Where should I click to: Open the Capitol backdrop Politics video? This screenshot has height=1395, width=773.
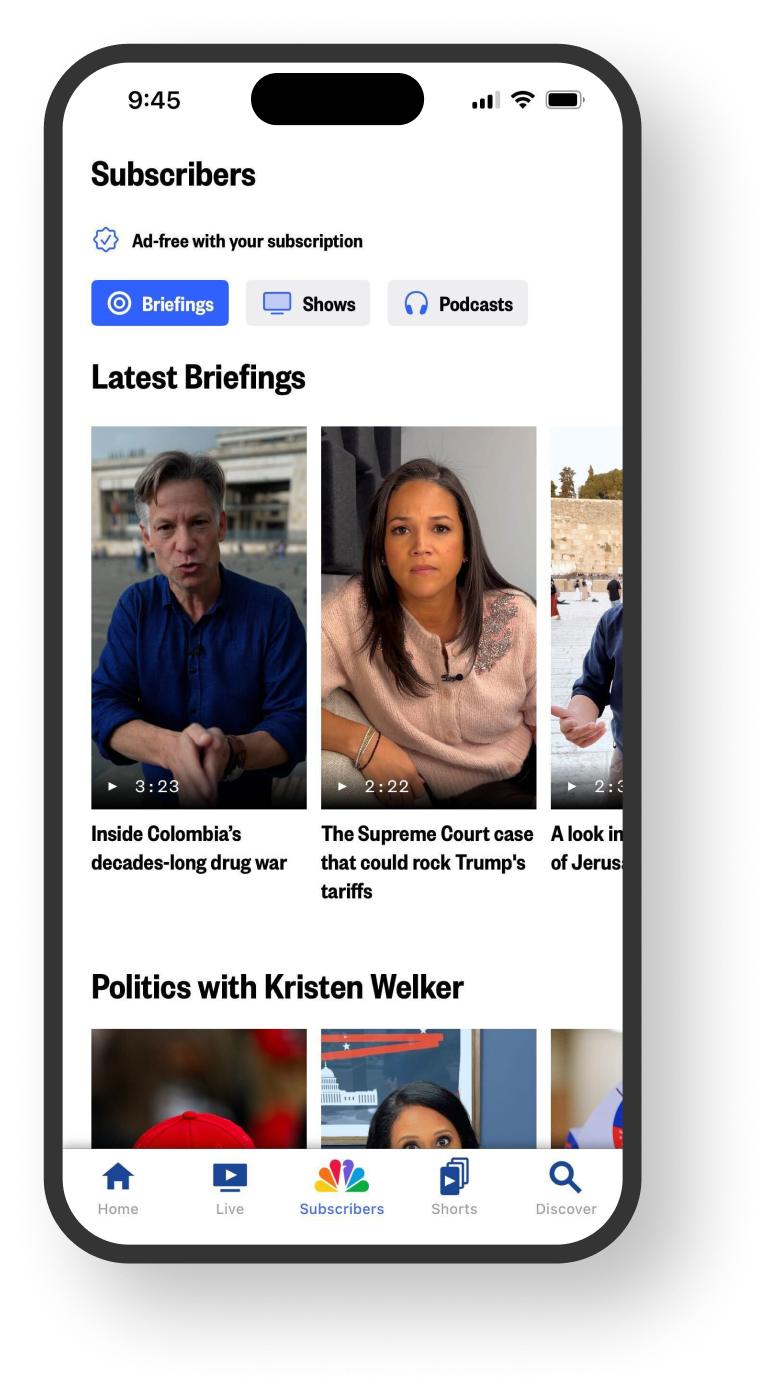pos(428,1088)
